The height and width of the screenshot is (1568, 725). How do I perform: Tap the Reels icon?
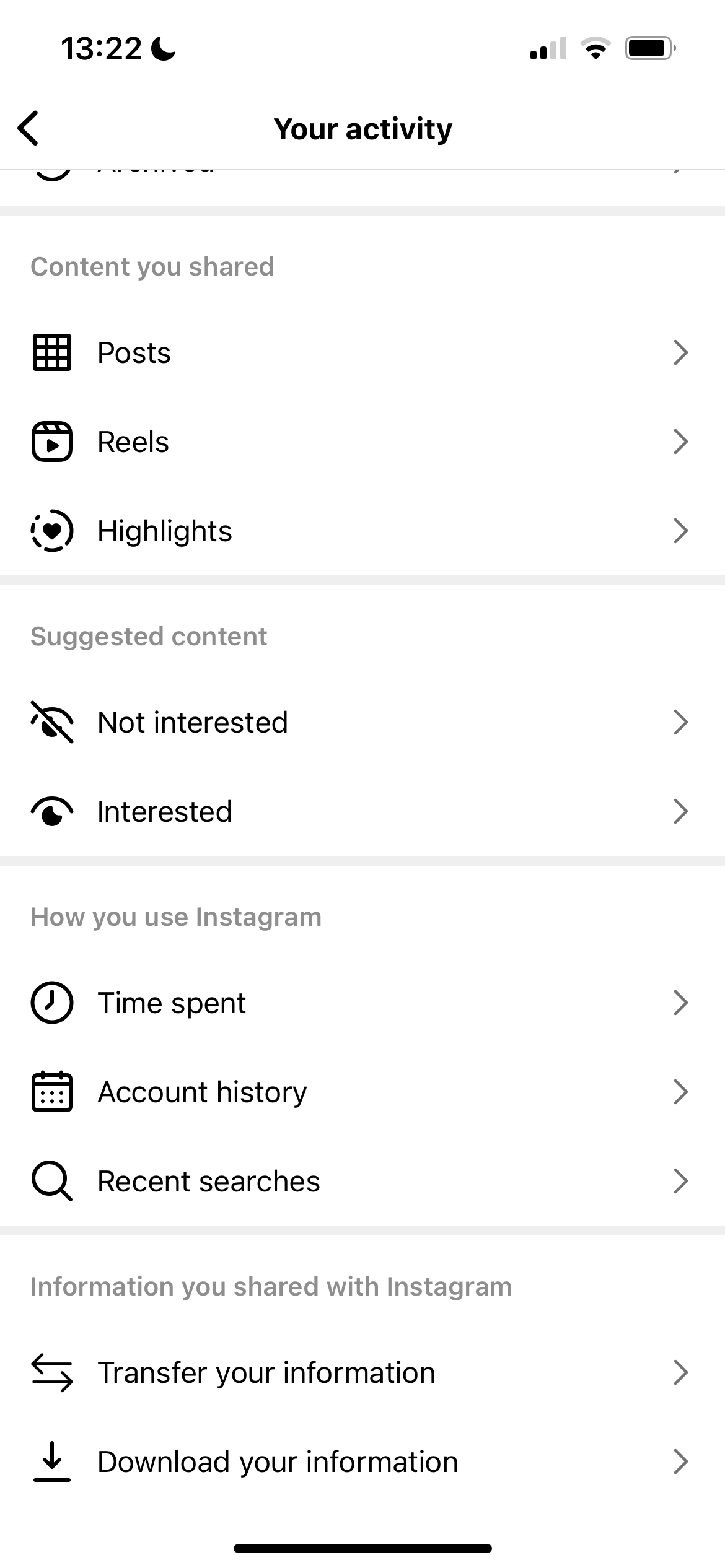pyautogui.click(x=52, y=442)
